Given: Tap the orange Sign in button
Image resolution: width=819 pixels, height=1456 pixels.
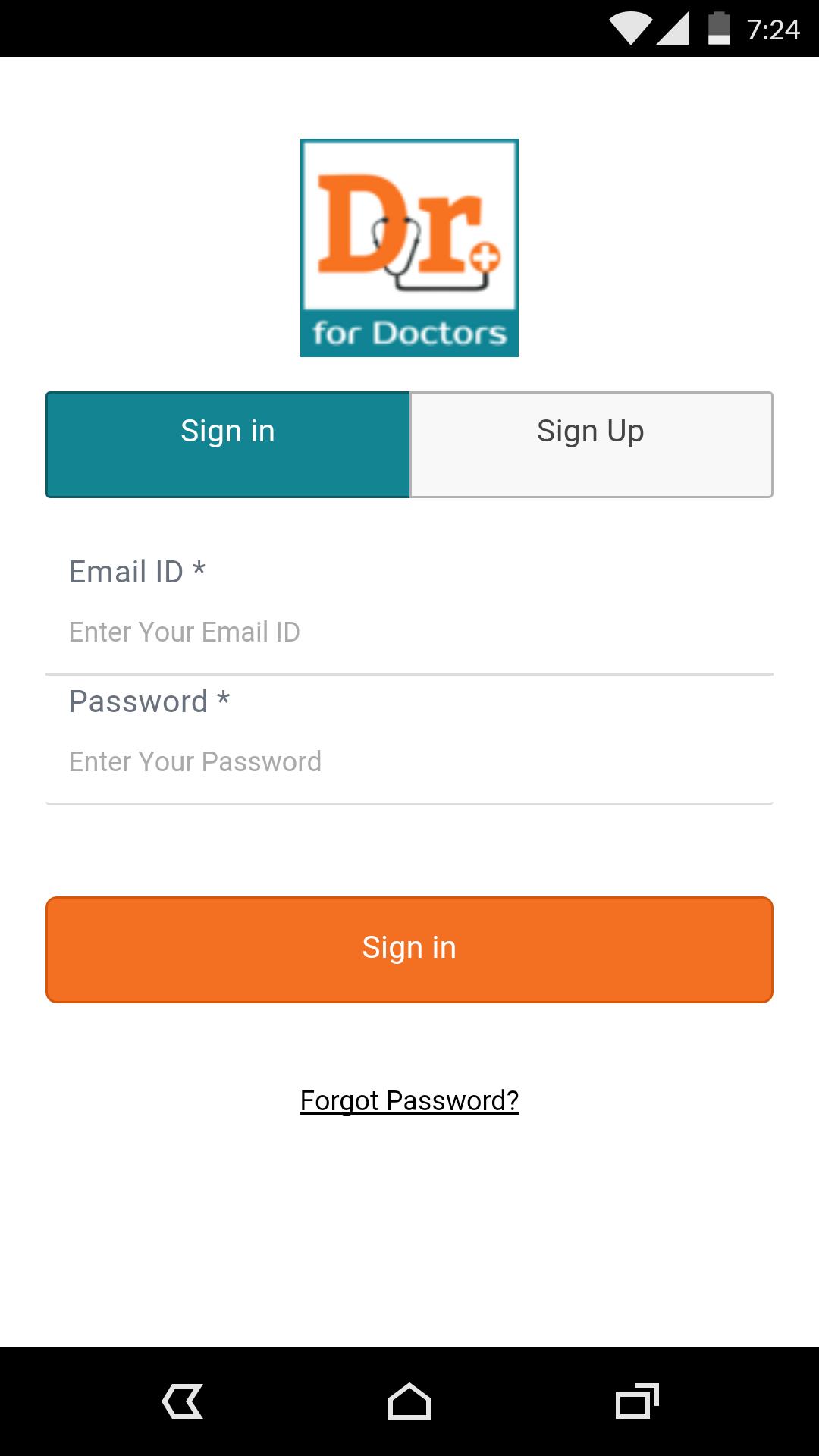Looking at the screenshot, I should pos(409,949).
